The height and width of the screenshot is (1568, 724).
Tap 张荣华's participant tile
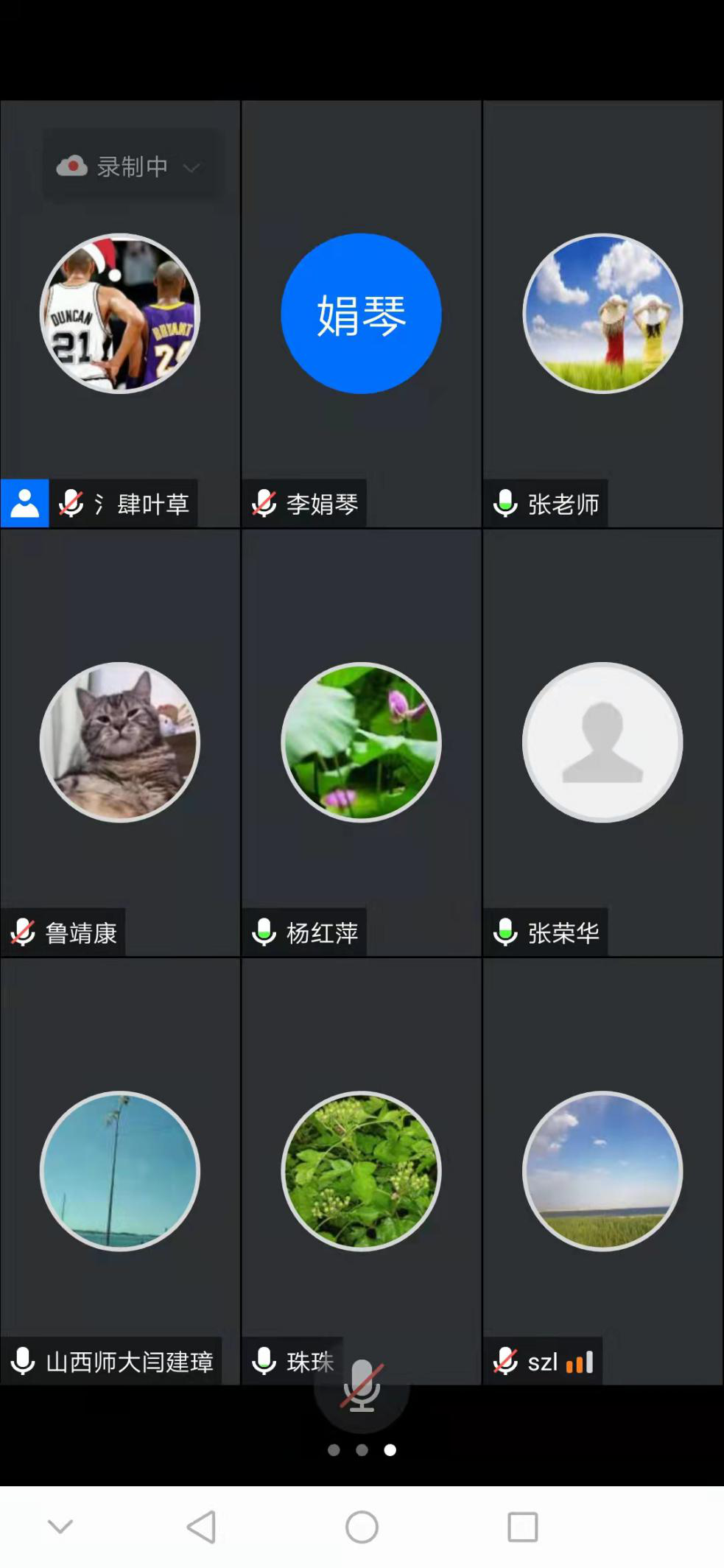602,742
